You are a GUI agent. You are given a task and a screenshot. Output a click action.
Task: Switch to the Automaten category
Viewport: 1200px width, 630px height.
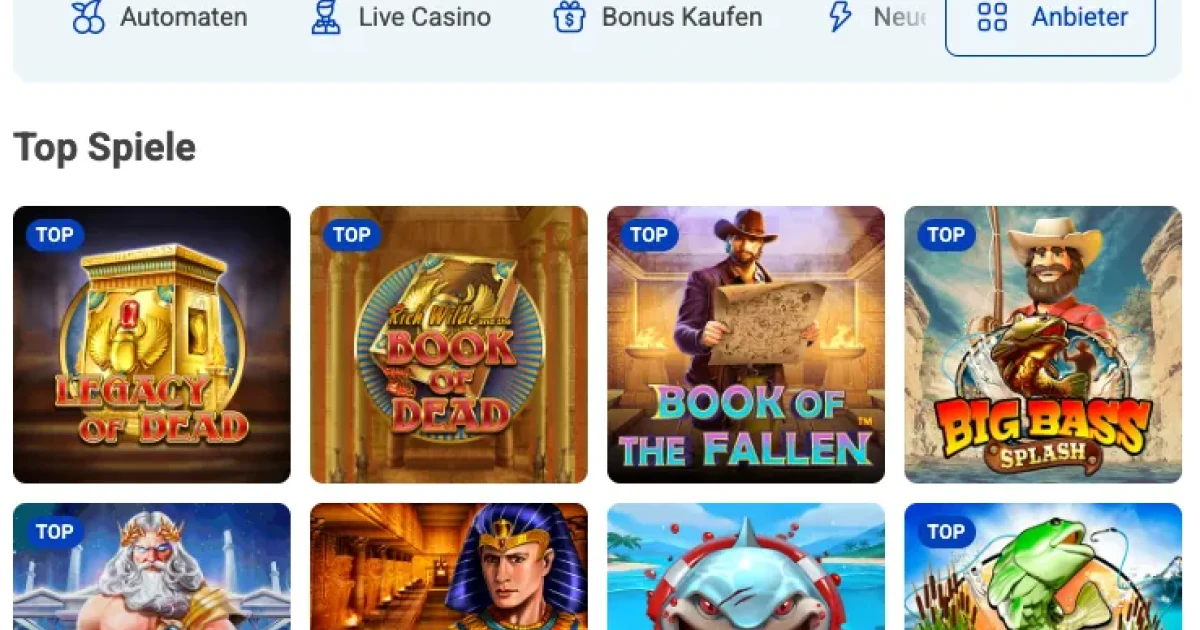(160, 17)
